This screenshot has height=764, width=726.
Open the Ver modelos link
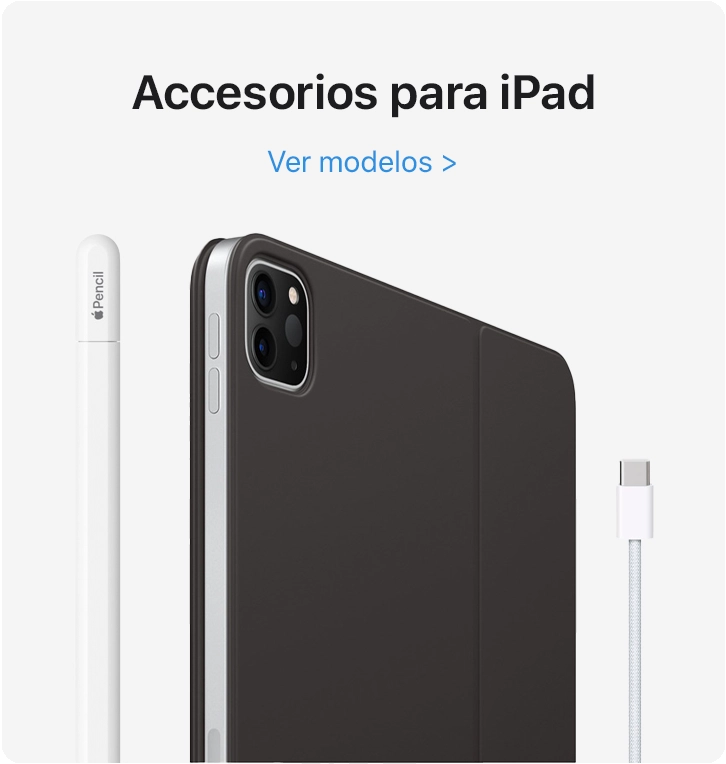362,162
